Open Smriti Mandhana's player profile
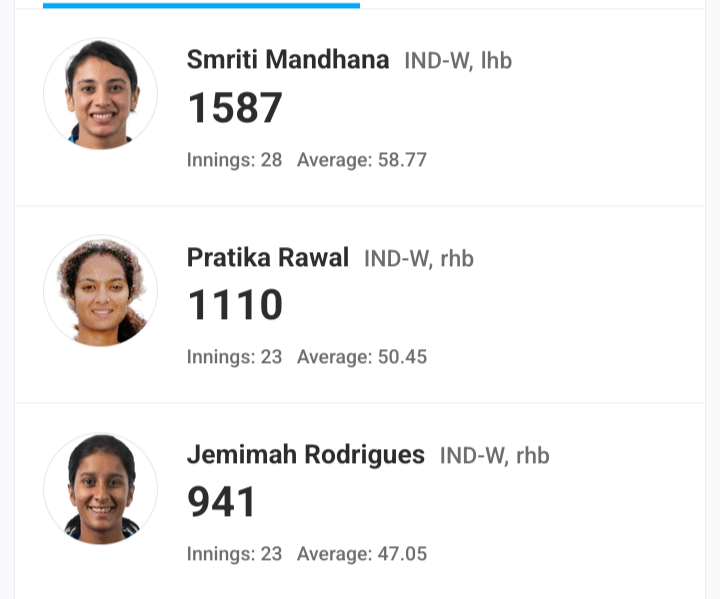 tap(288, 60)
